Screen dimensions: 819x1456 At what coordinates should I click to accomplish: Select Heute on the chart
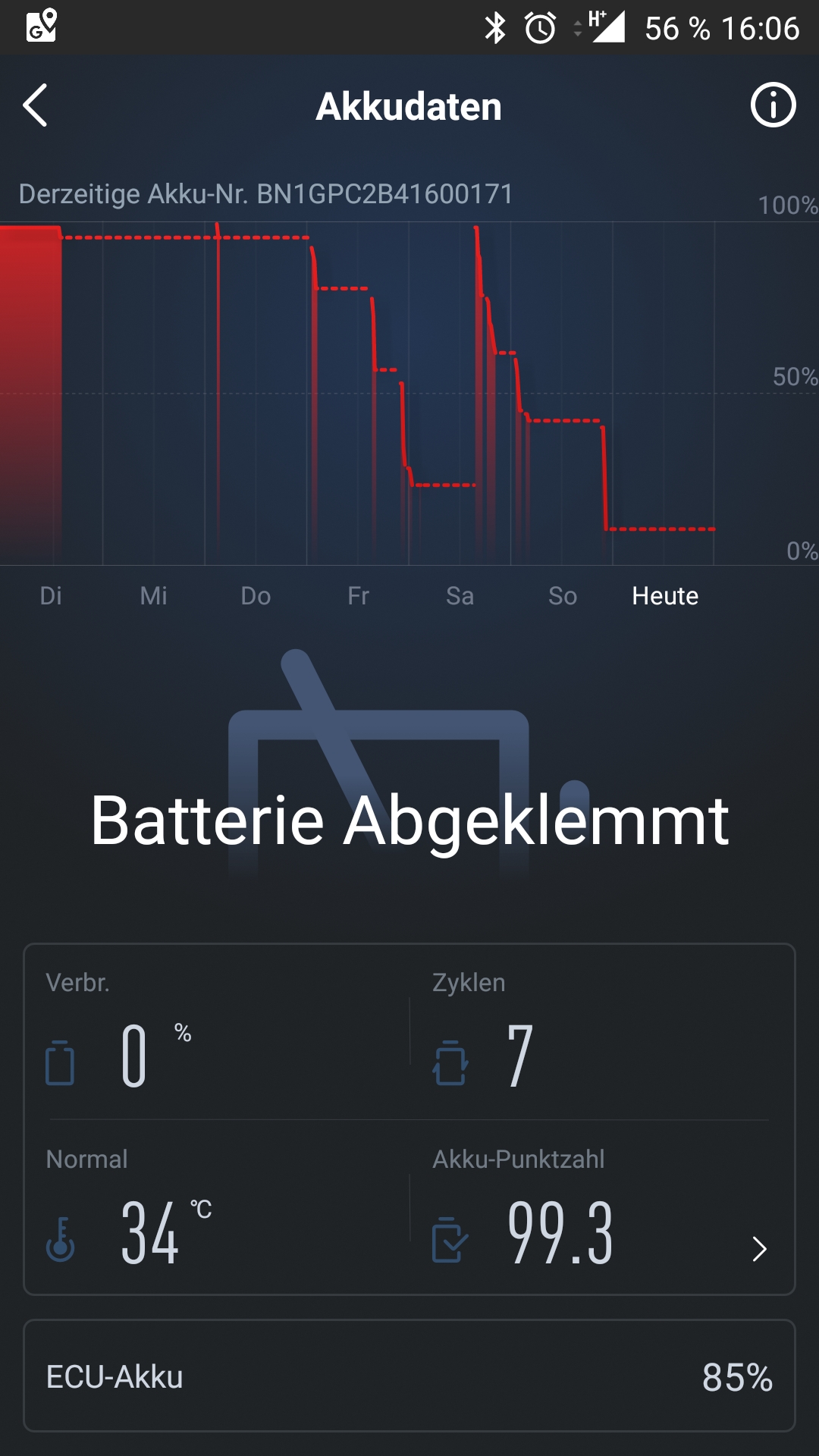pyautogui.click(x=665, y=596)
